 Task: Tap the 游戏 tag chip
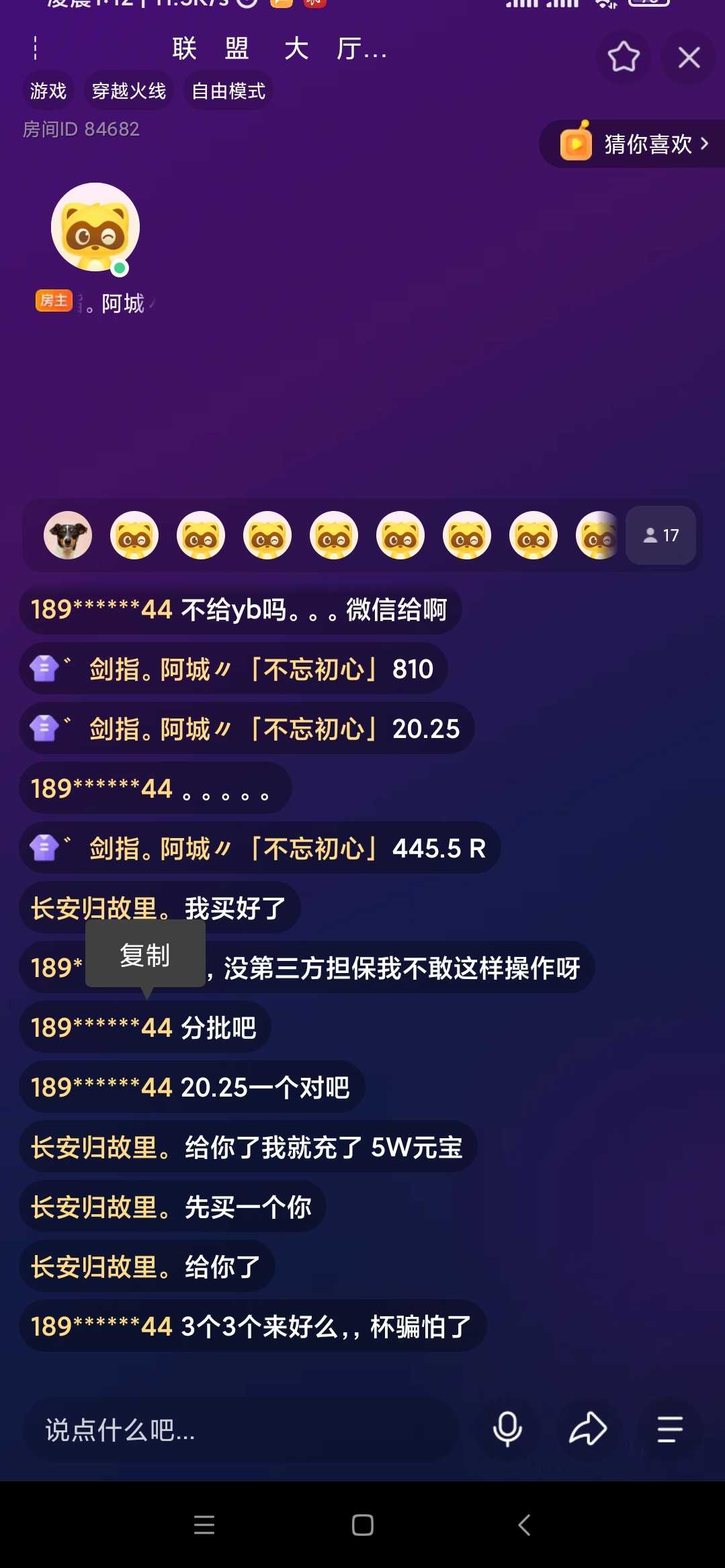tap(48, 91)
